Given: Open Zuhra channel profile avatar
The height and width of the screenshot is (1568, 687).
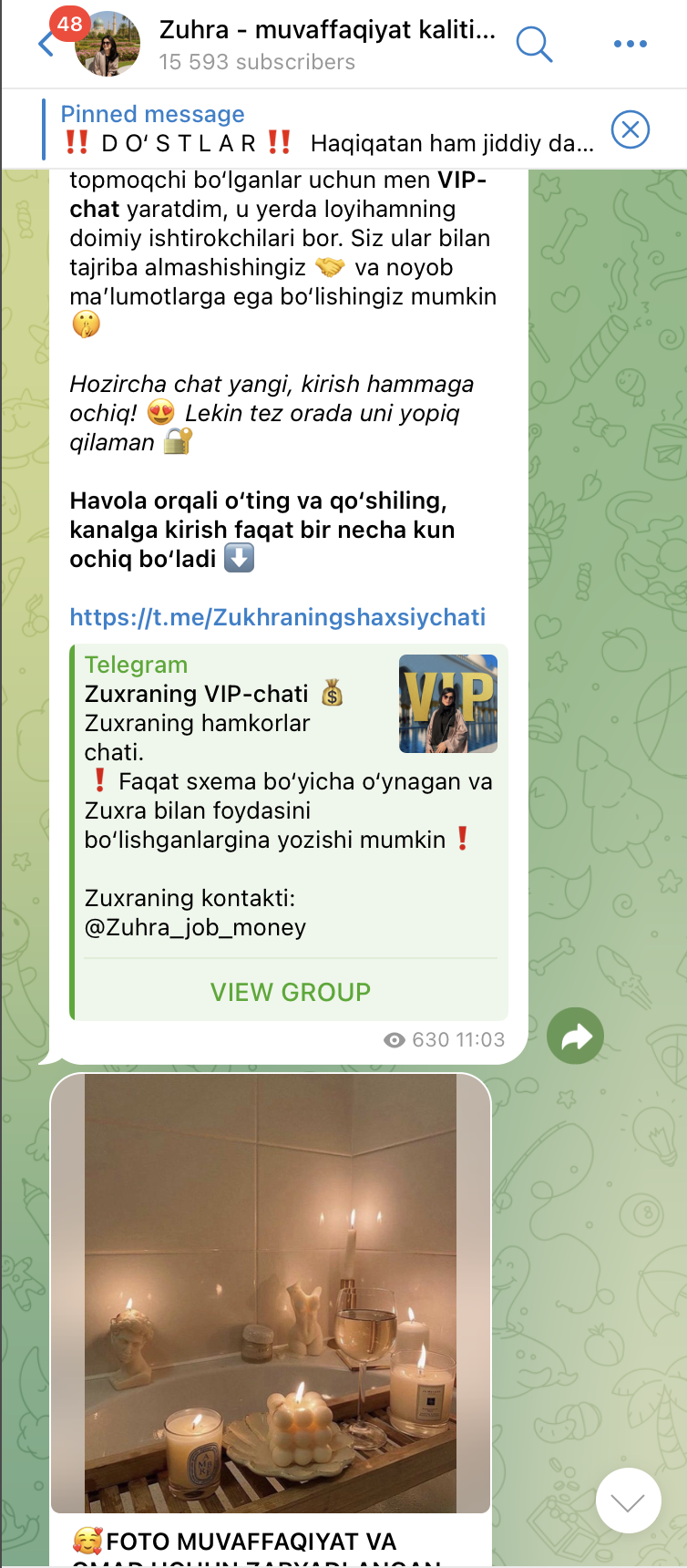Looking at the screenshot, I should [x=108, y=45].
